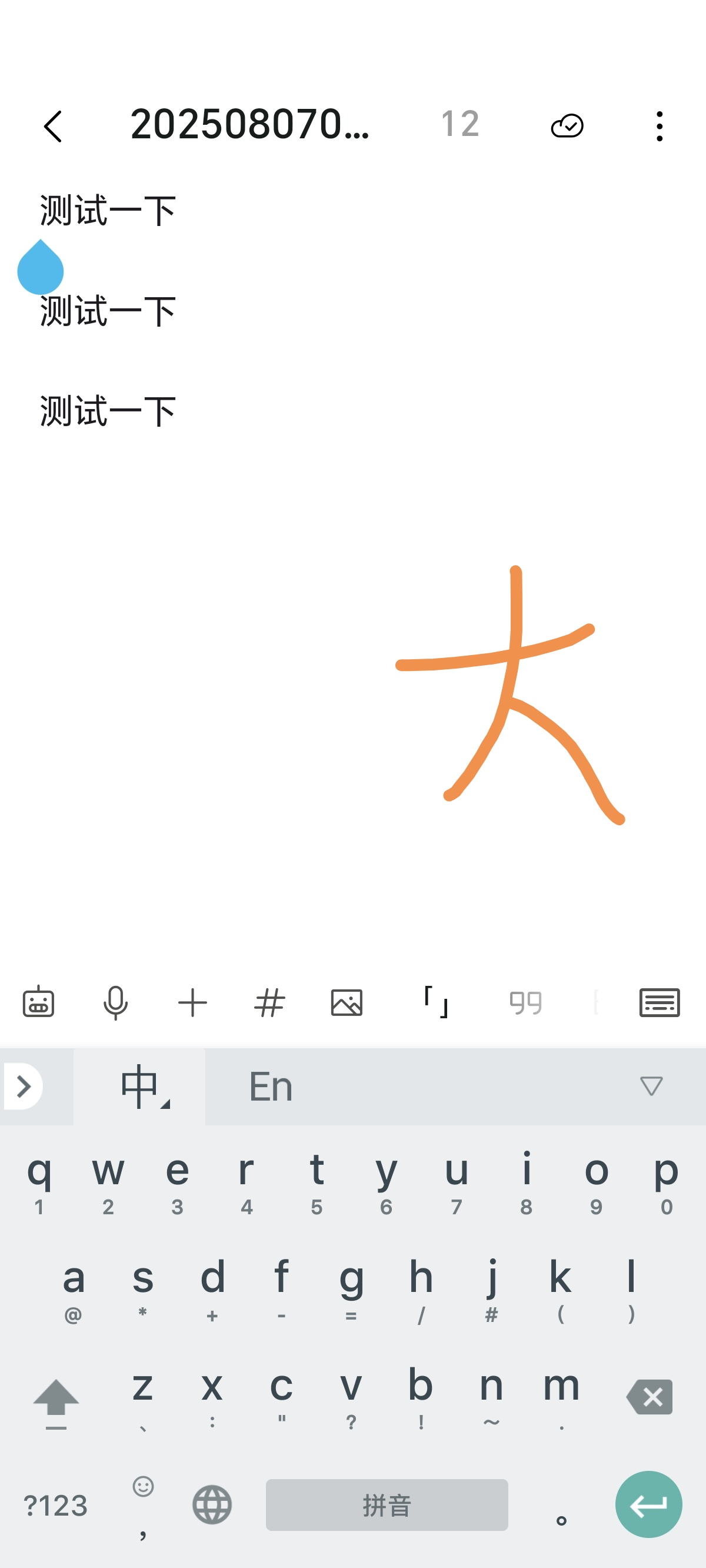706x1568 pixels.
Task: Switch keyboard to Chinese input
Action: (140, 1087)
